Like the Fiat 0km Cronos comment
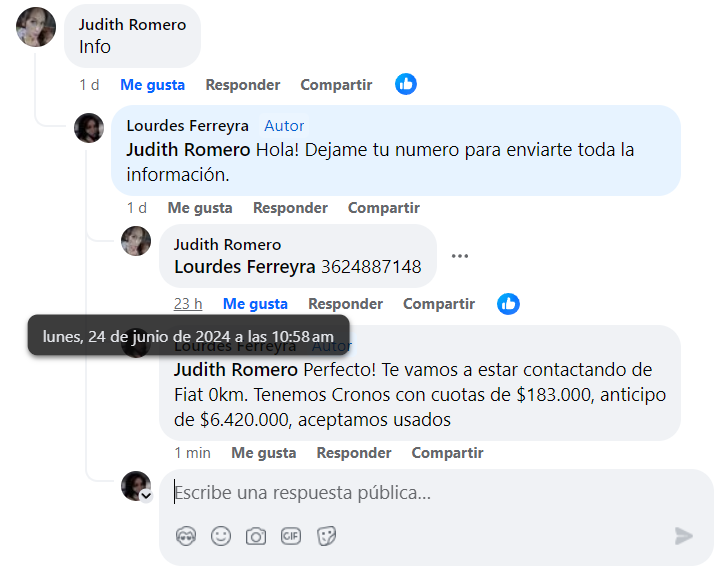 [x=264, y=453]
